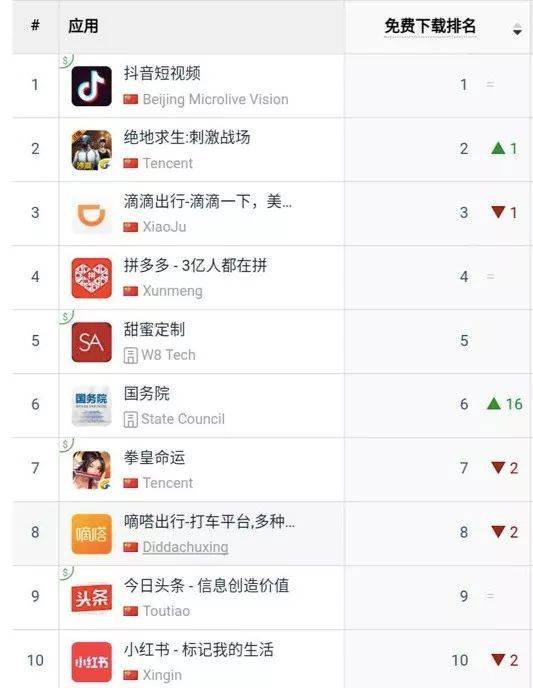Open 拳皇命运 app details

pos(154,457)
